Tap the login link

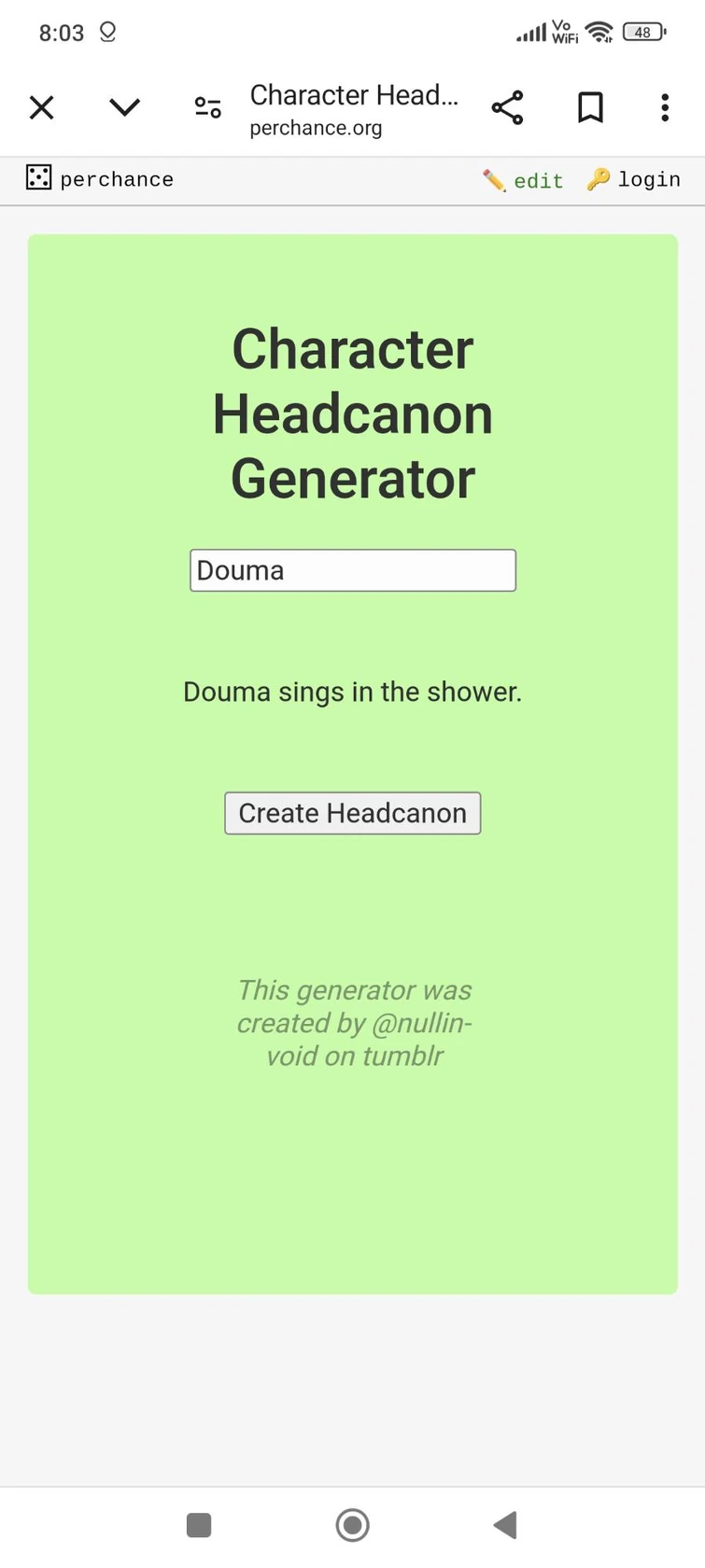635,179
